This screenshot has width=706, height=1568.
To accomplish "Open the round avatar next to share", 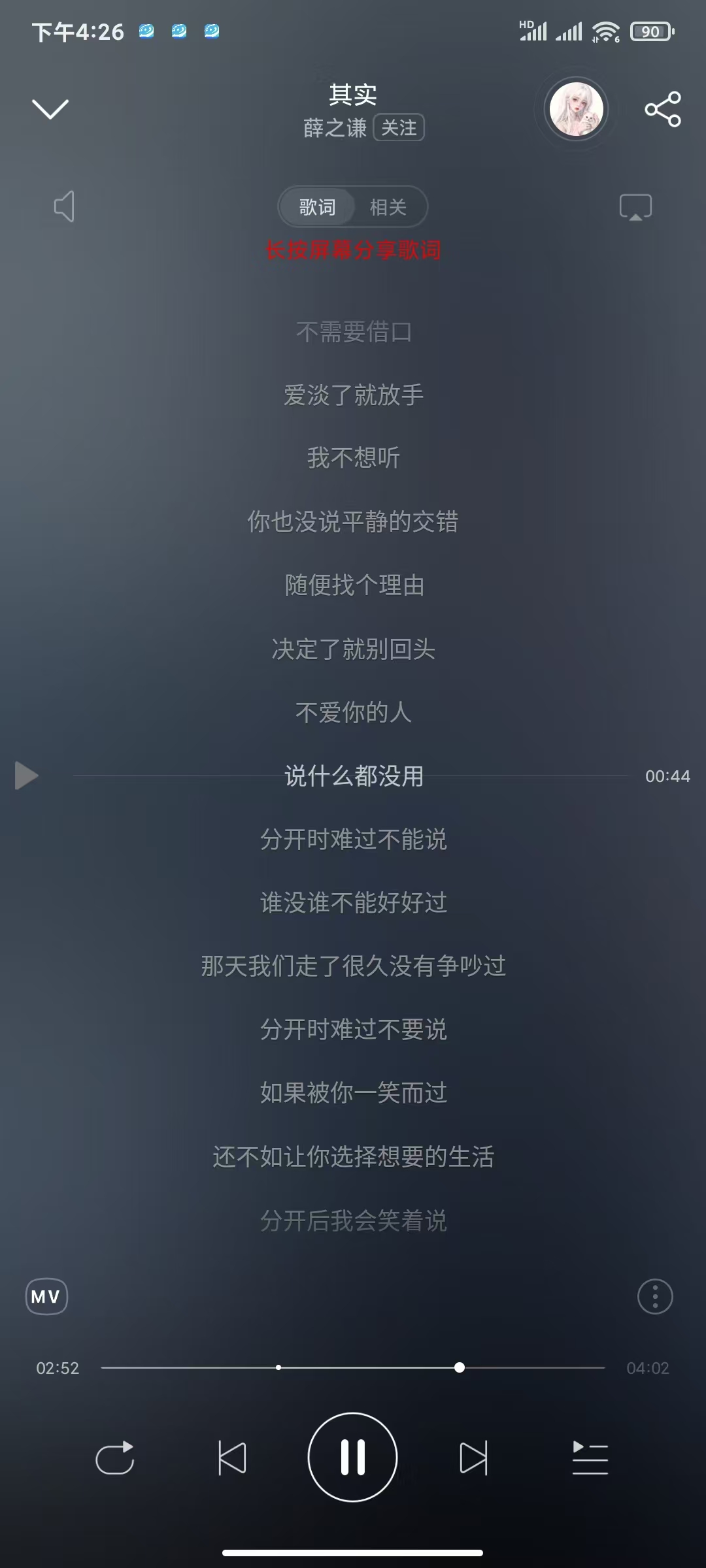I will pyautogui.click(x=576, y=109).
